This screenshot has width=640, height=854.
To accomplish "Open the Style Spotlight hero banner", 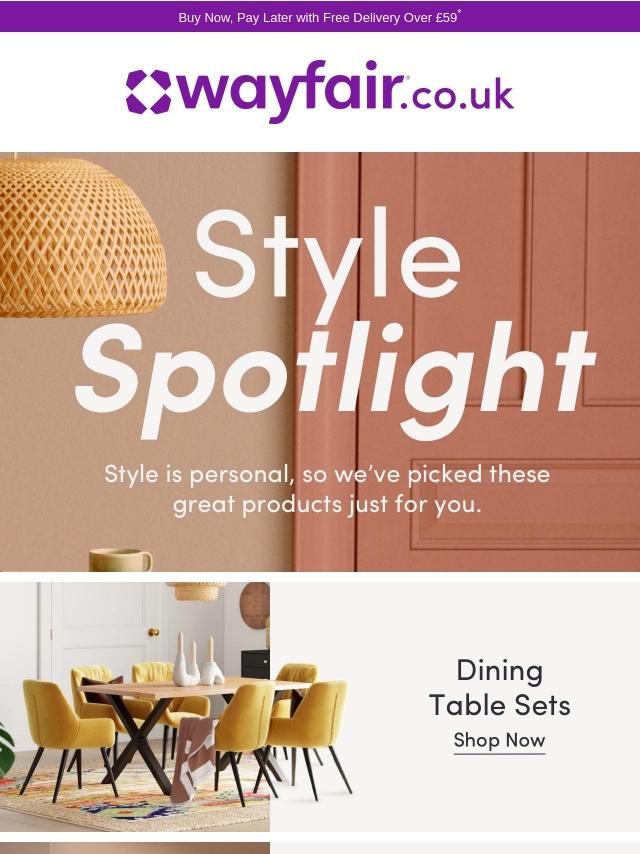I will 320,362.
